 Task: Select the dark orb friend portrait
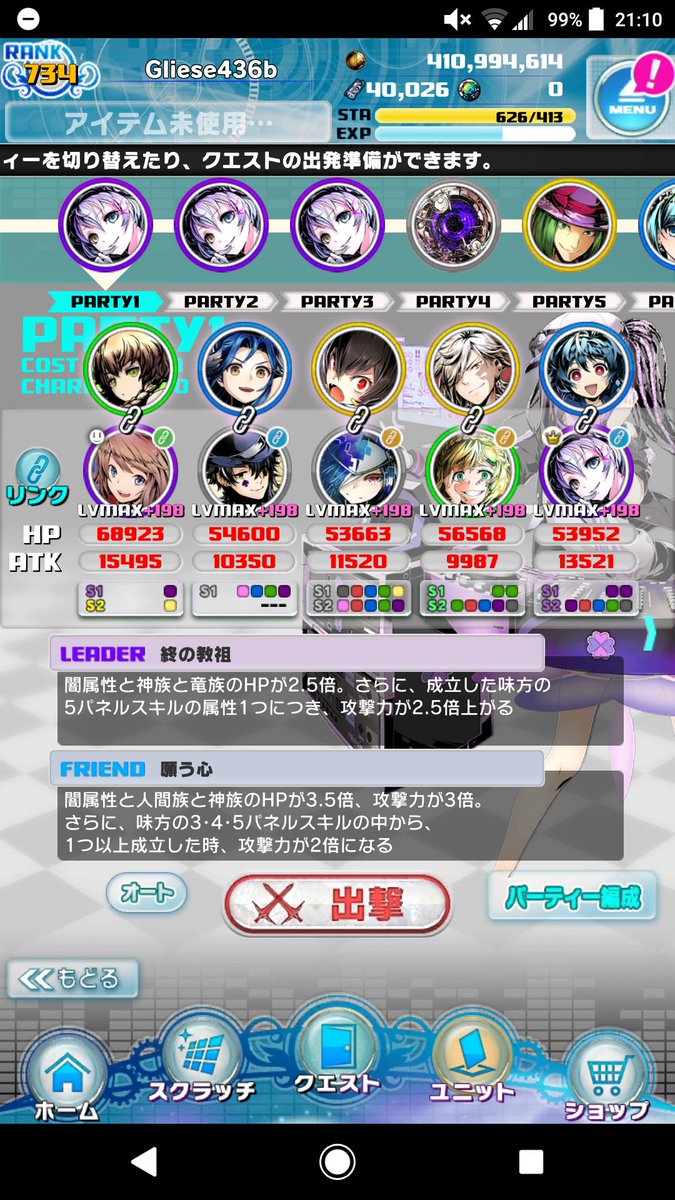pos(453,224)
